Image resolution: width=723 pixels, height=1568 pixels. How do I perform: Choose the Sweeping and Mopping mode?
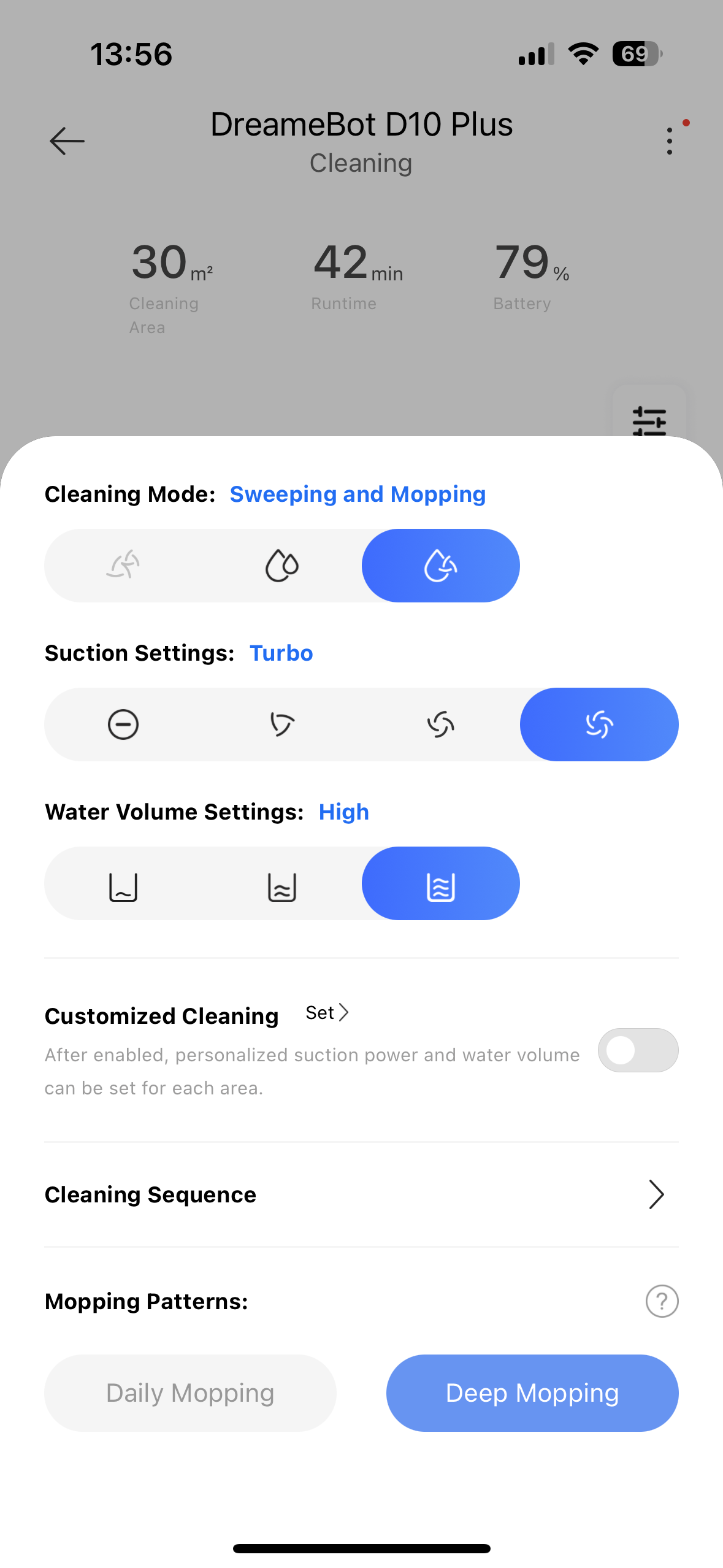pos(440,565)
